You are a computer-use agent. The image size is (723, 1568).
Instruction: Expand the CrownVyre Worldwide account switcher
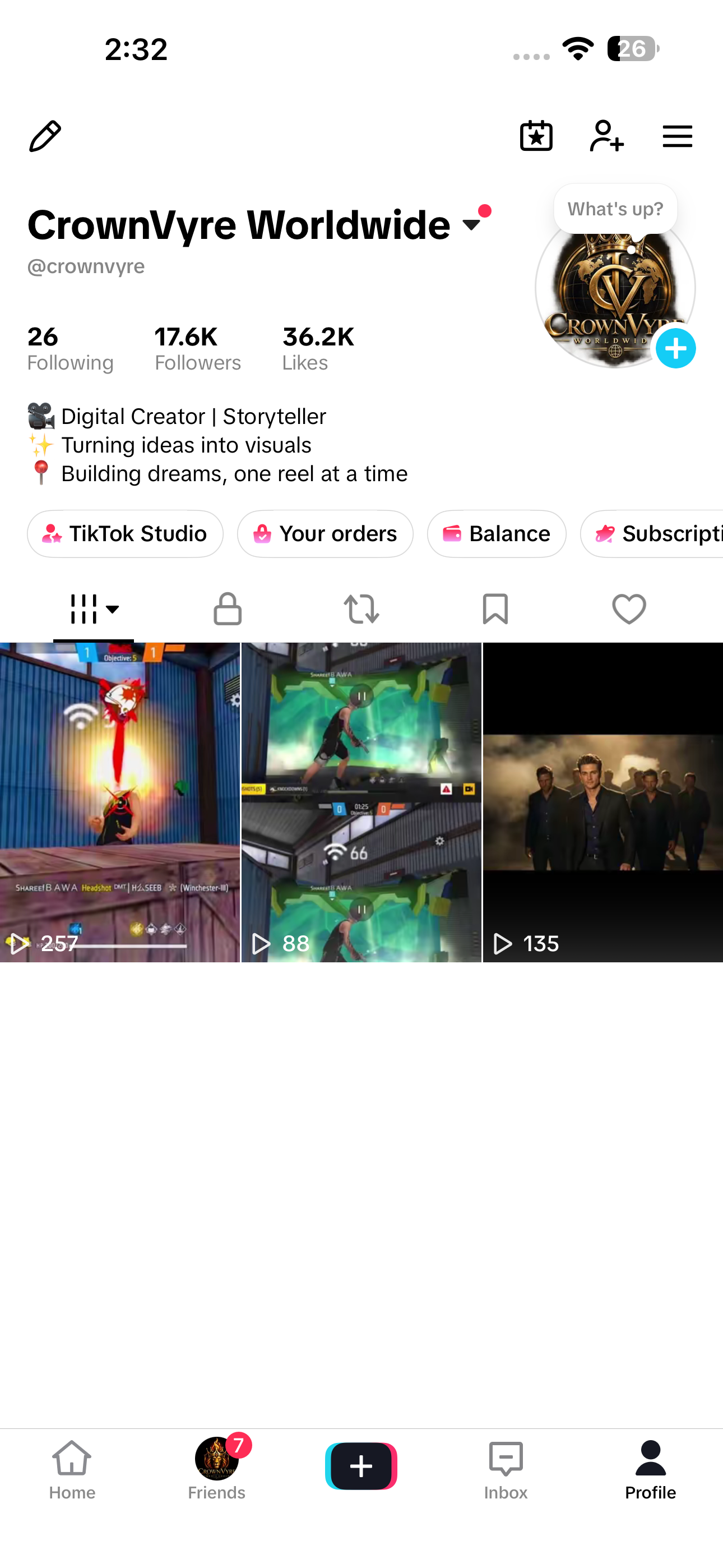472,225
